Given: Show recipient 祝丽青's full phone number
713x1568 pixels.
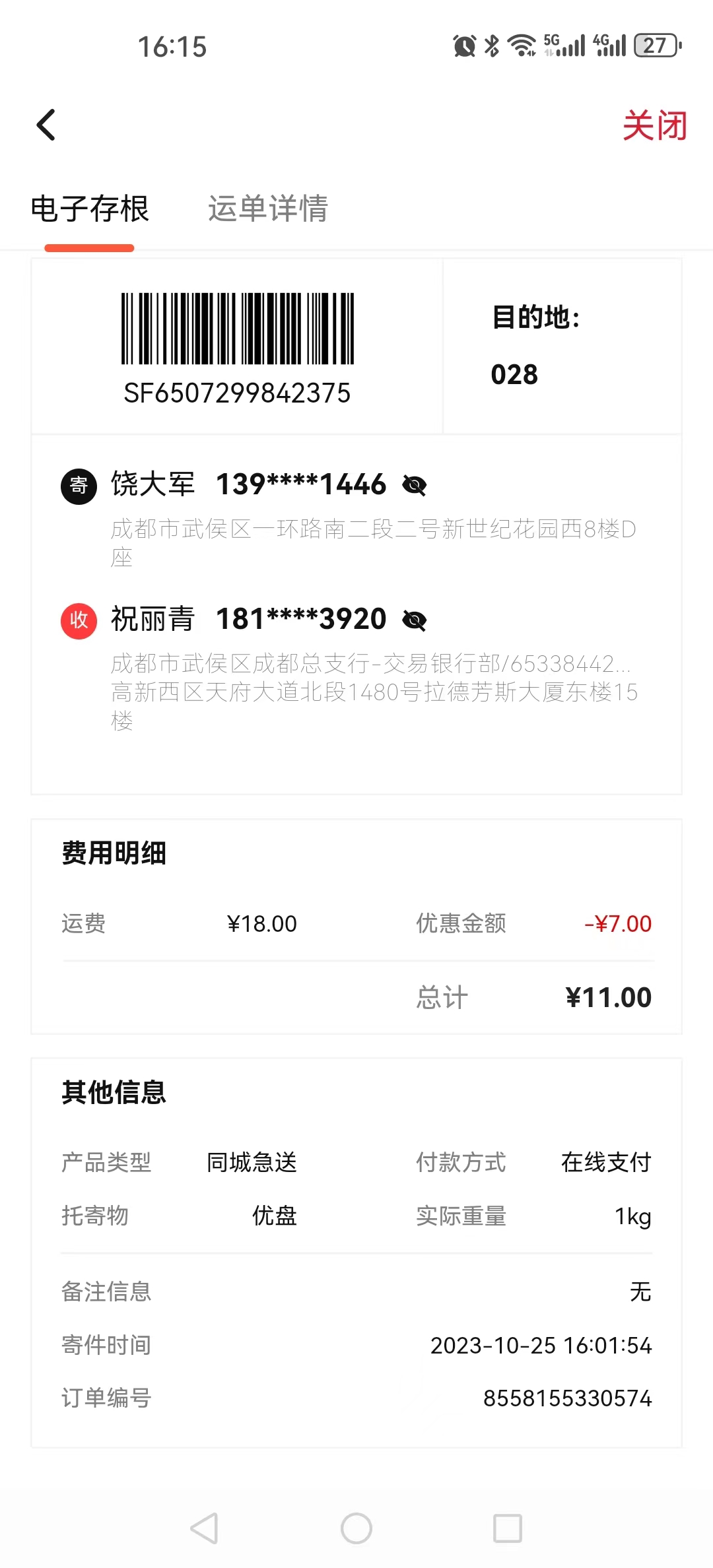Looking at the screenshot, I should point(415,620).
